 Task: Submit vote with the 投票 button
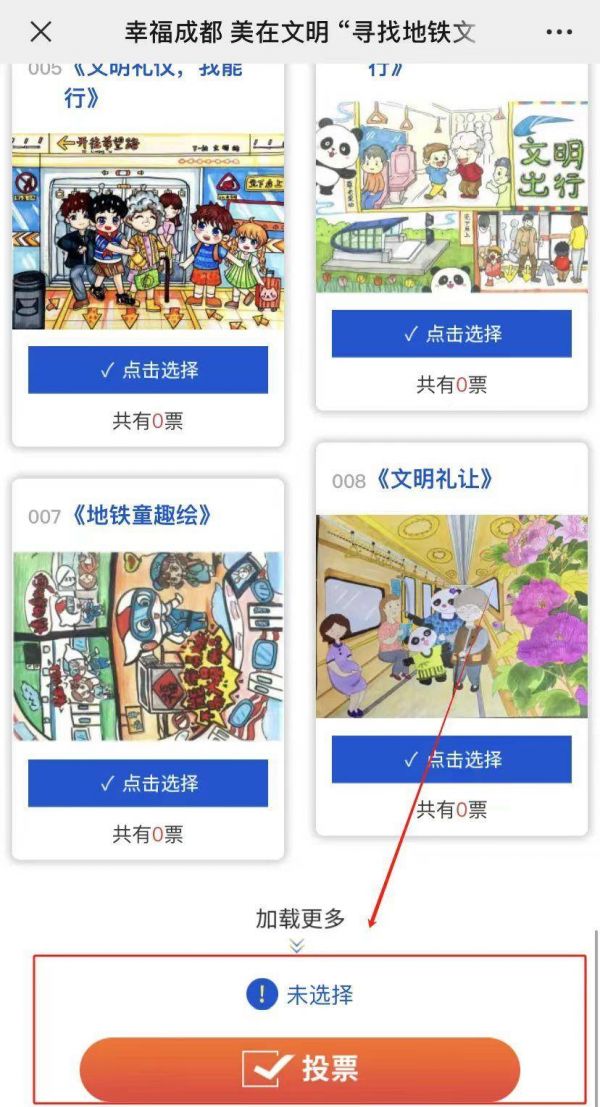[x=300, y=1068]
